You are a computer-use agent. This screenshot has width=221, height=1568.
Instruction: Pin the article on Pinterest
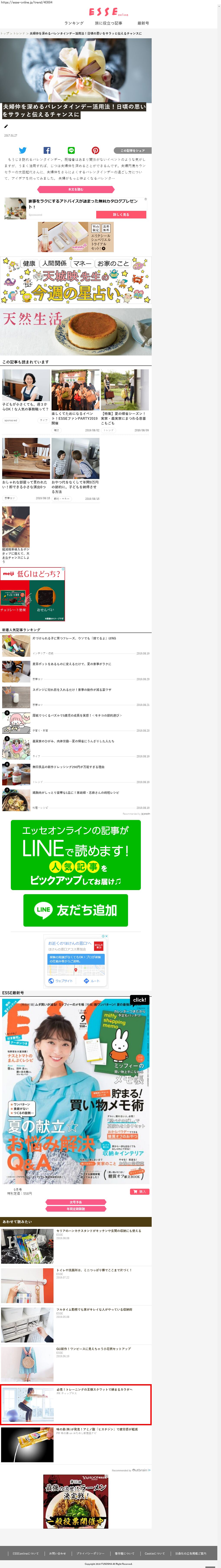click(x=95, y=150)
